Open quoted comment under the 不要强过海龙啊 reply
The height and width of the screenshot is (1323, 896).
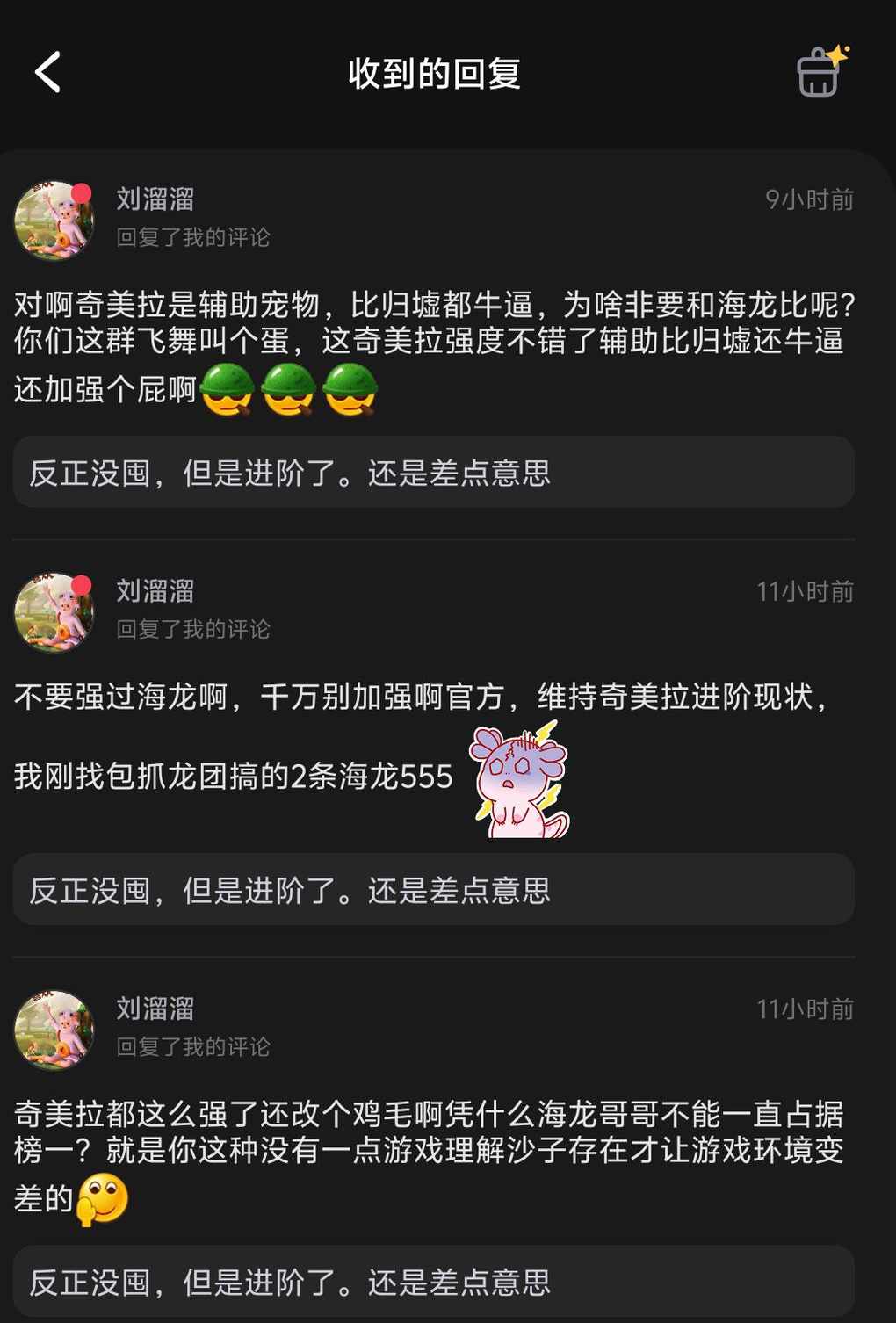tap(433, 890)
